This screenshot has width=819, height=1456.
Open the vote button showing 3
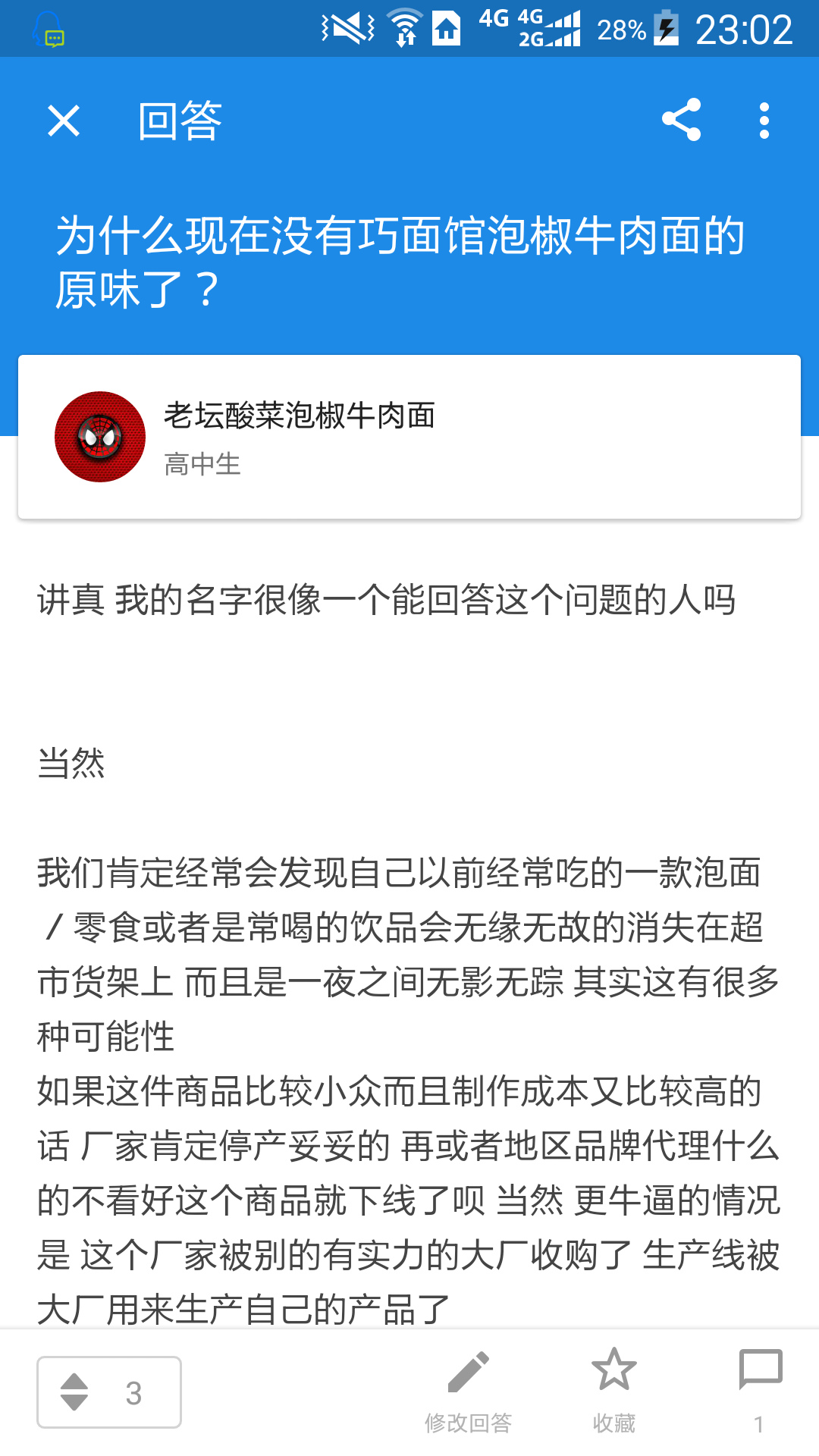point(109,1392)
